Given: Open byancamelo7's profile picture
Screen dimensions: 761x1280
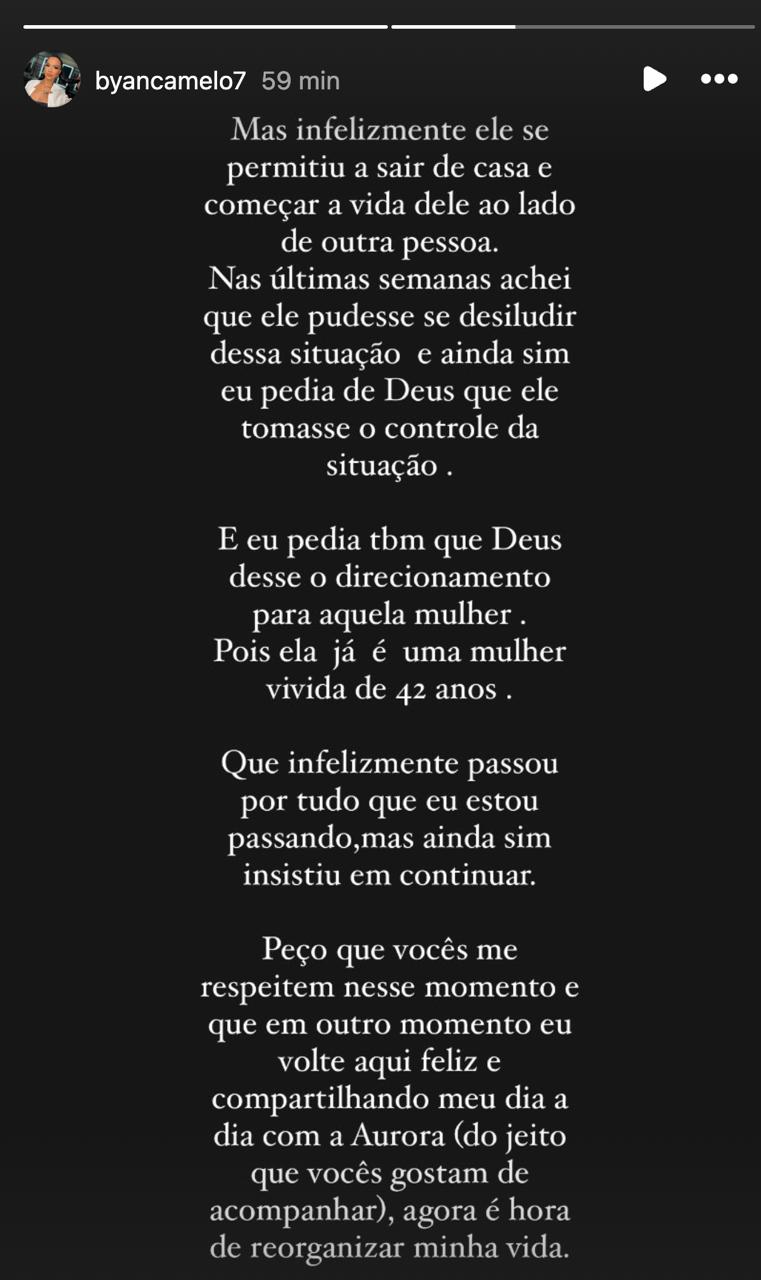Looking at the screenshot, I should pyautogui.click(x=51, y=80).
